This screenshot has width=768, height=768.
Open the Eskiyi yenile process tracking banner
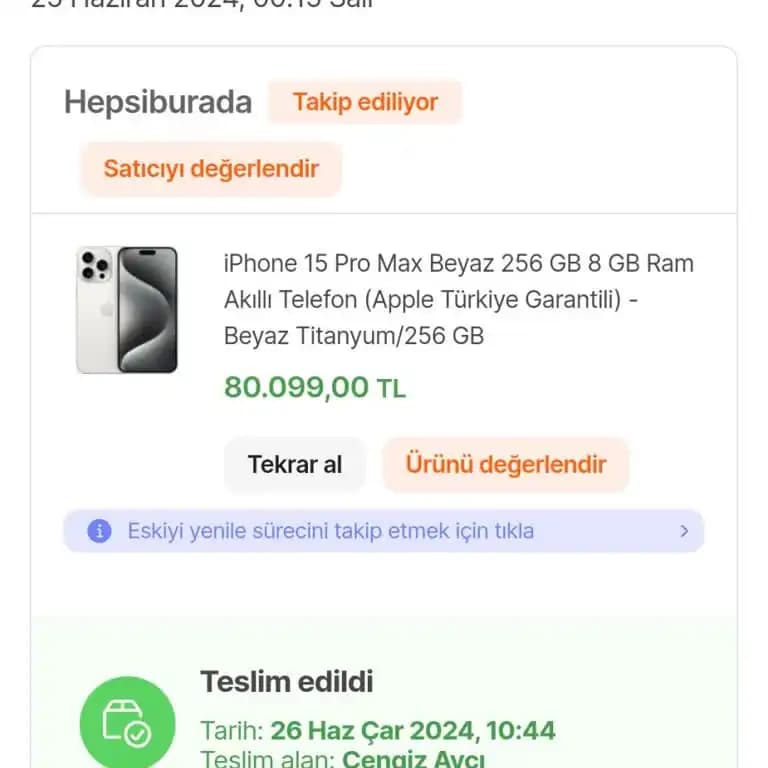click(384, 531)
